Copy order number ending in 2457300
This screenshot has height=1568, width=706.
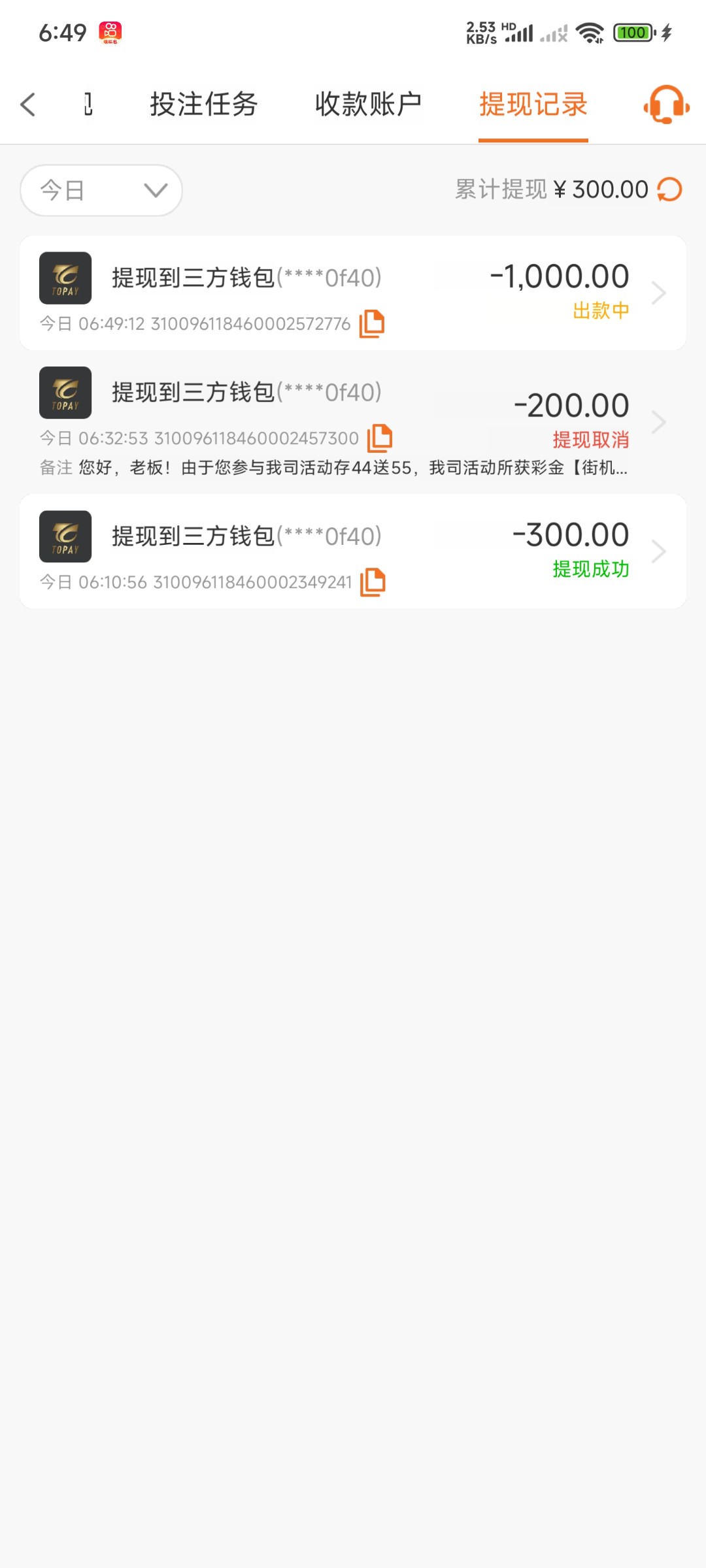(380, 438)
